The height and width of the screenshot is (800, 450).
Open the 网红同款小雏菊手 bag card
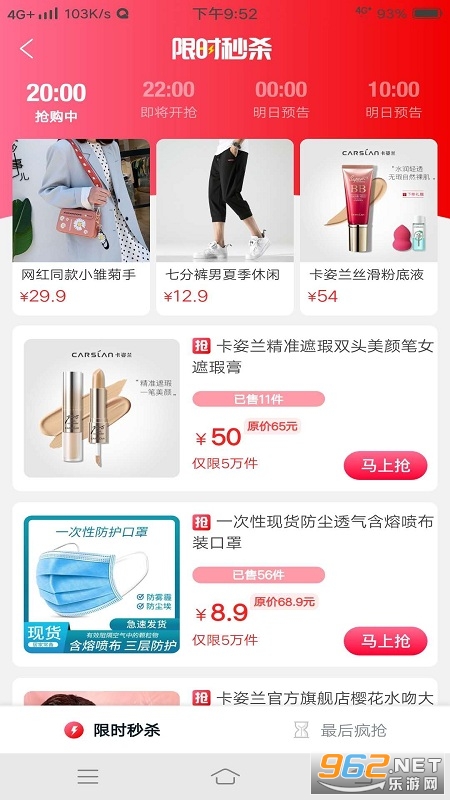click(x=81, y=227)
